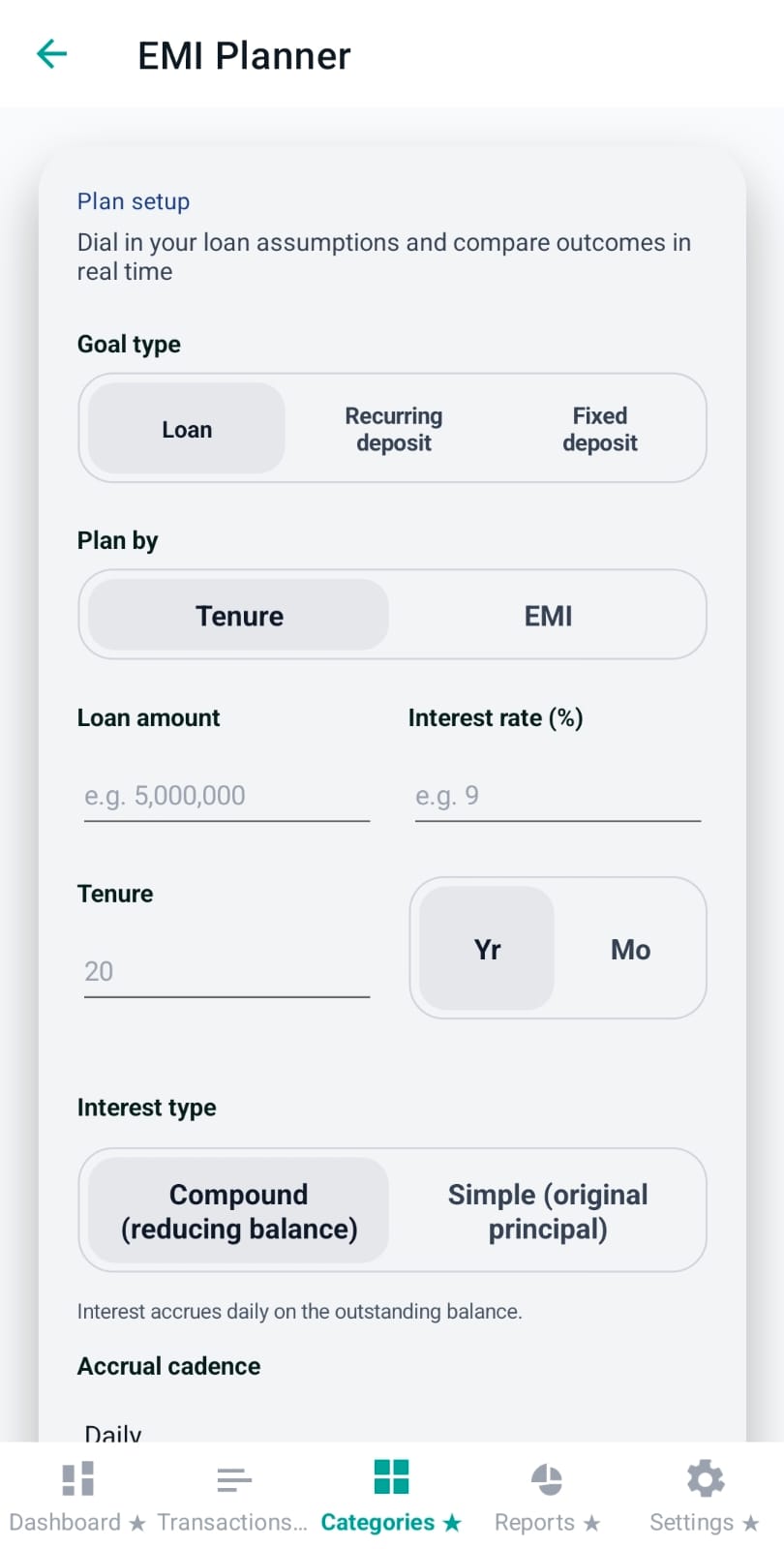
Task: Select Simple (original principal) interest type
Action: pos(547,1210)
